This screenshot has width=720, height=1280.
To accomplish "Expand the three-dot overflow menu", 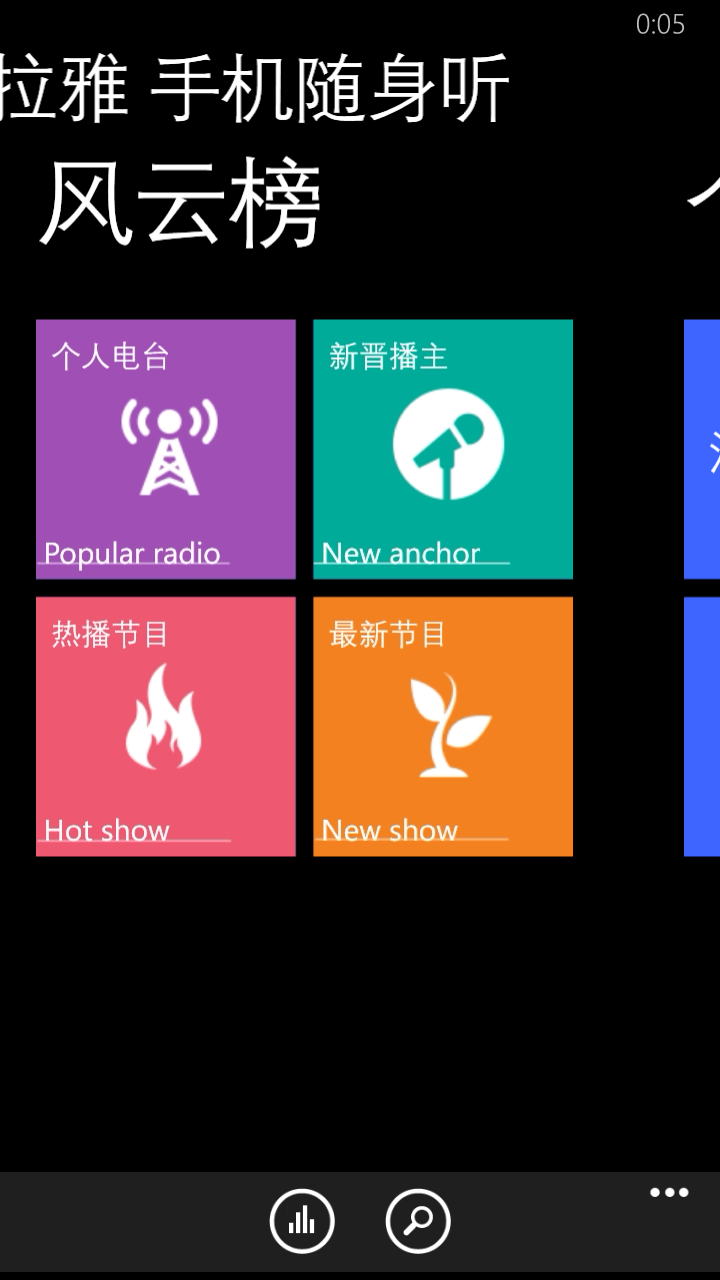I will [669, 1193].
